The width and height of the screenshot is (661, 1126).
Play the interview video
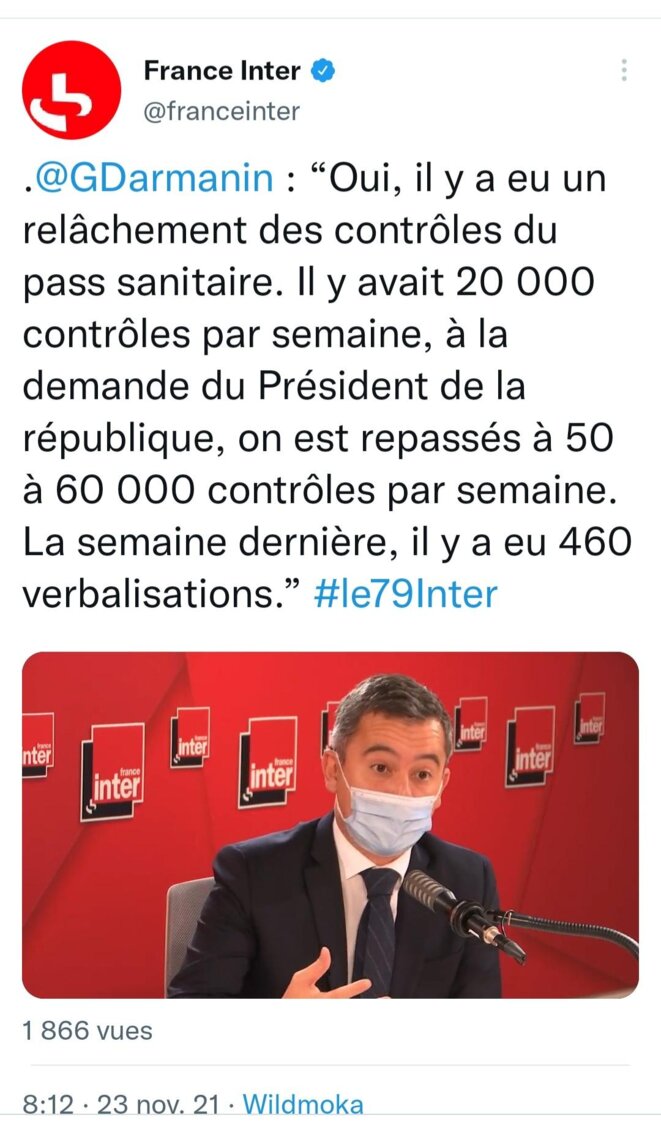[x=330, y=825]
